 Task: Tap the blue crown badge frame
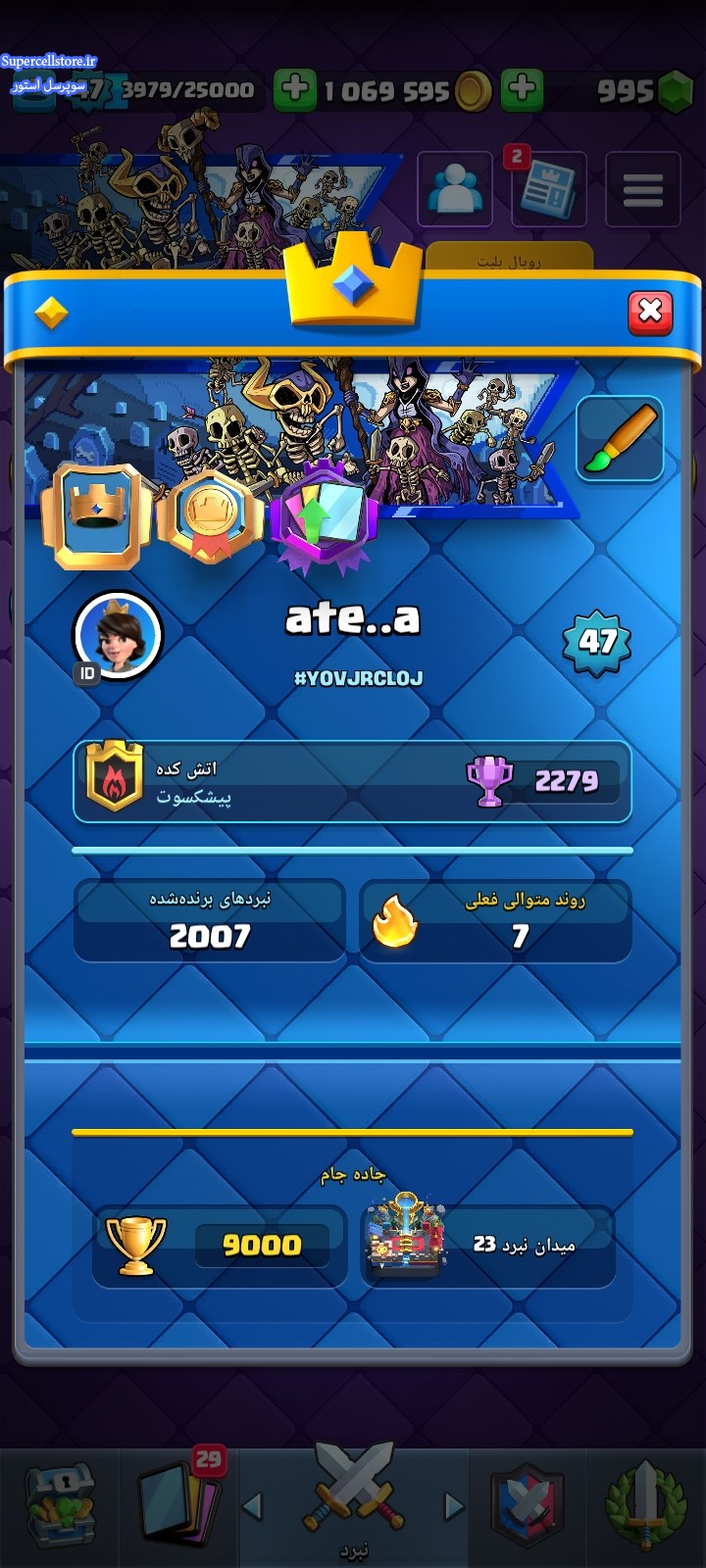[97, 515]
